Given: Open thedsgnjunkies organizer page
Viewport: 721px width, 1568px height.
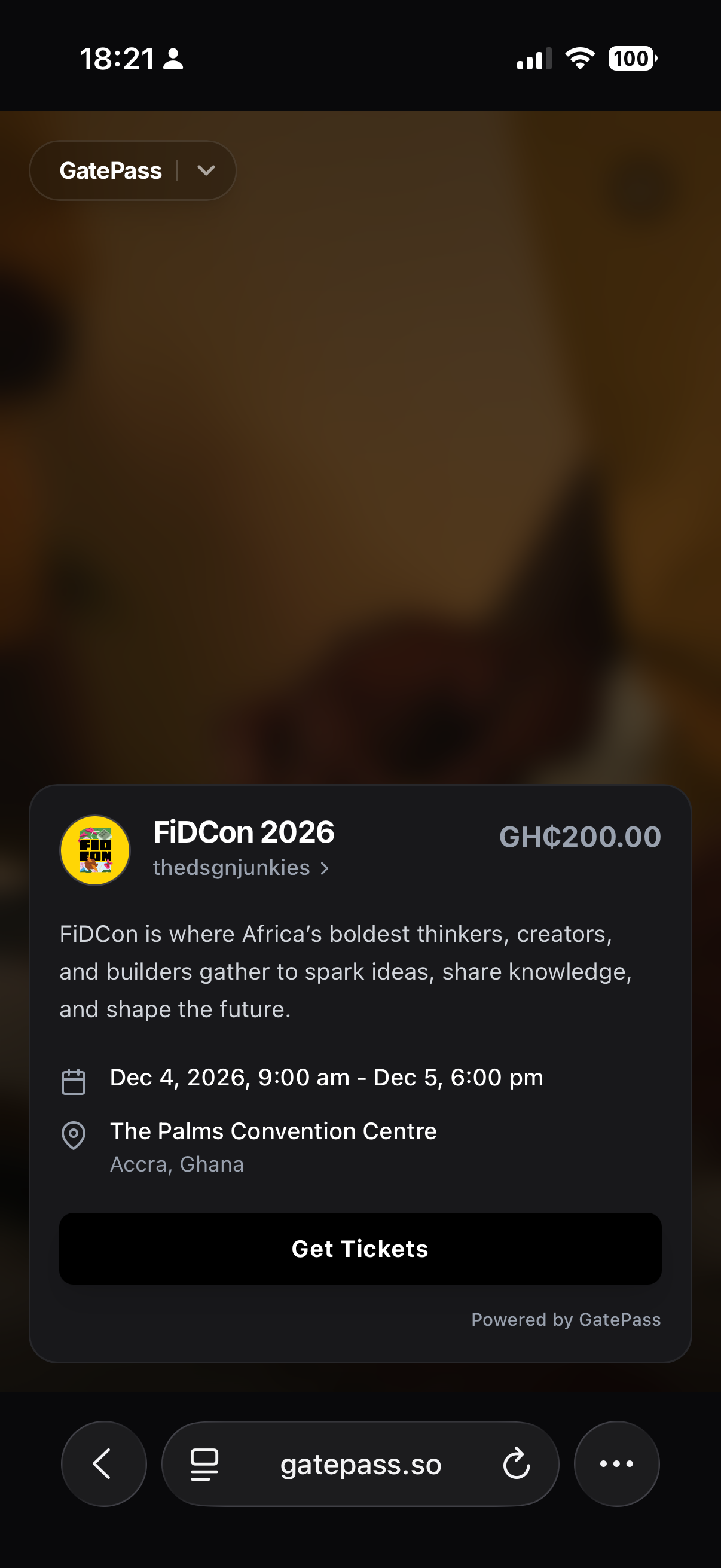Looking at the screenshot, I should tap(240, 867).
